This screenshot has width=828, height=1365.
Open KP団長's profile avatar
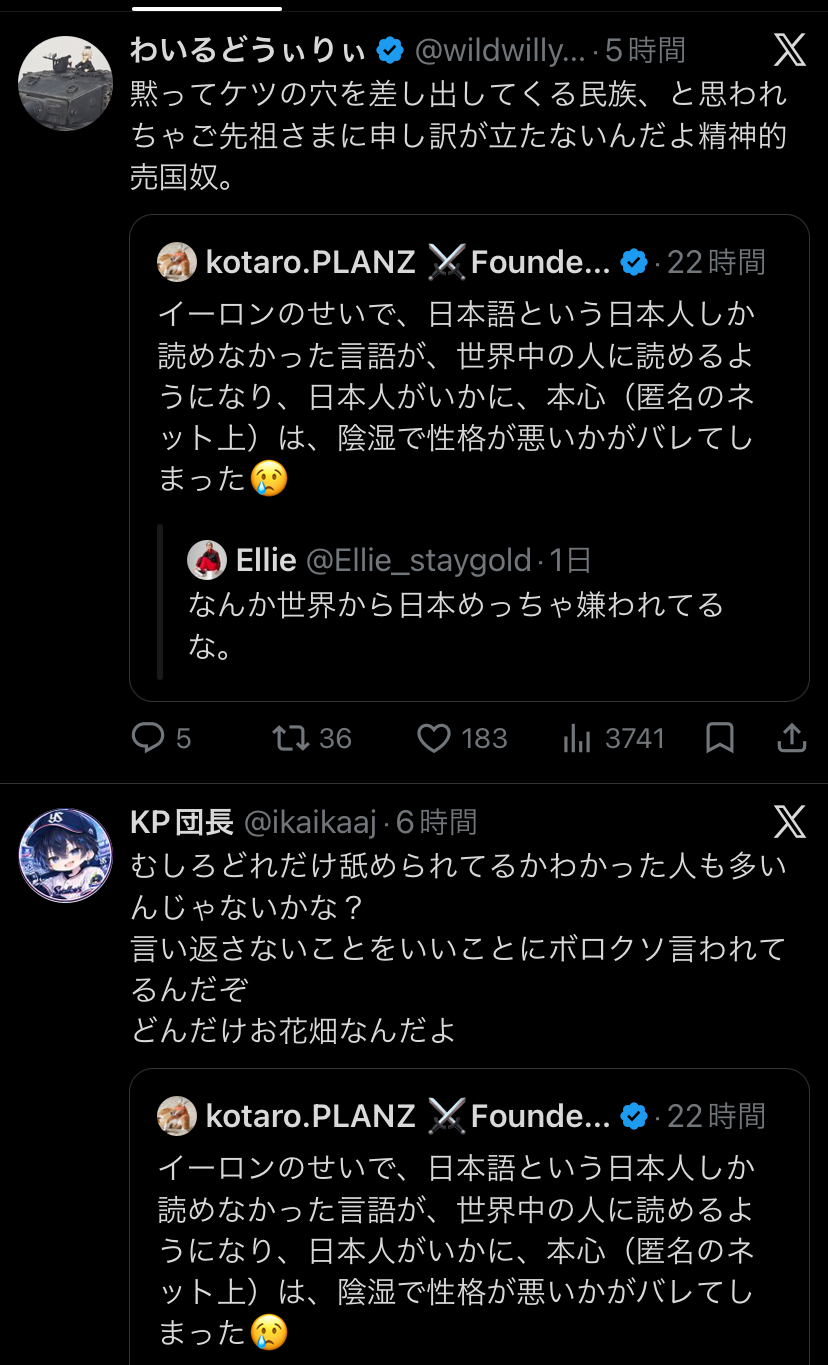(65, 856)
